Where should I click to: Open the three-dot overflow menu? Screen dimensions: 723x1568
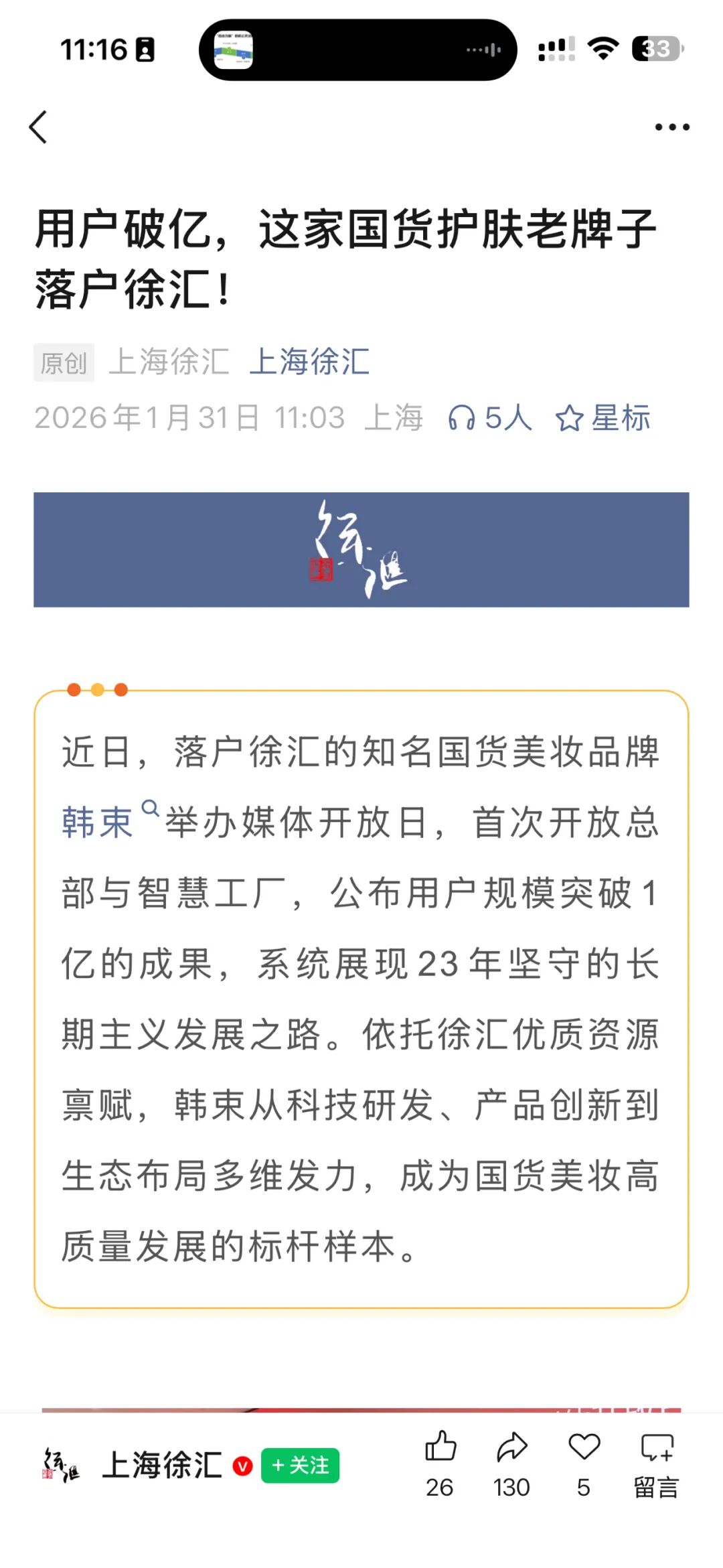671,127
